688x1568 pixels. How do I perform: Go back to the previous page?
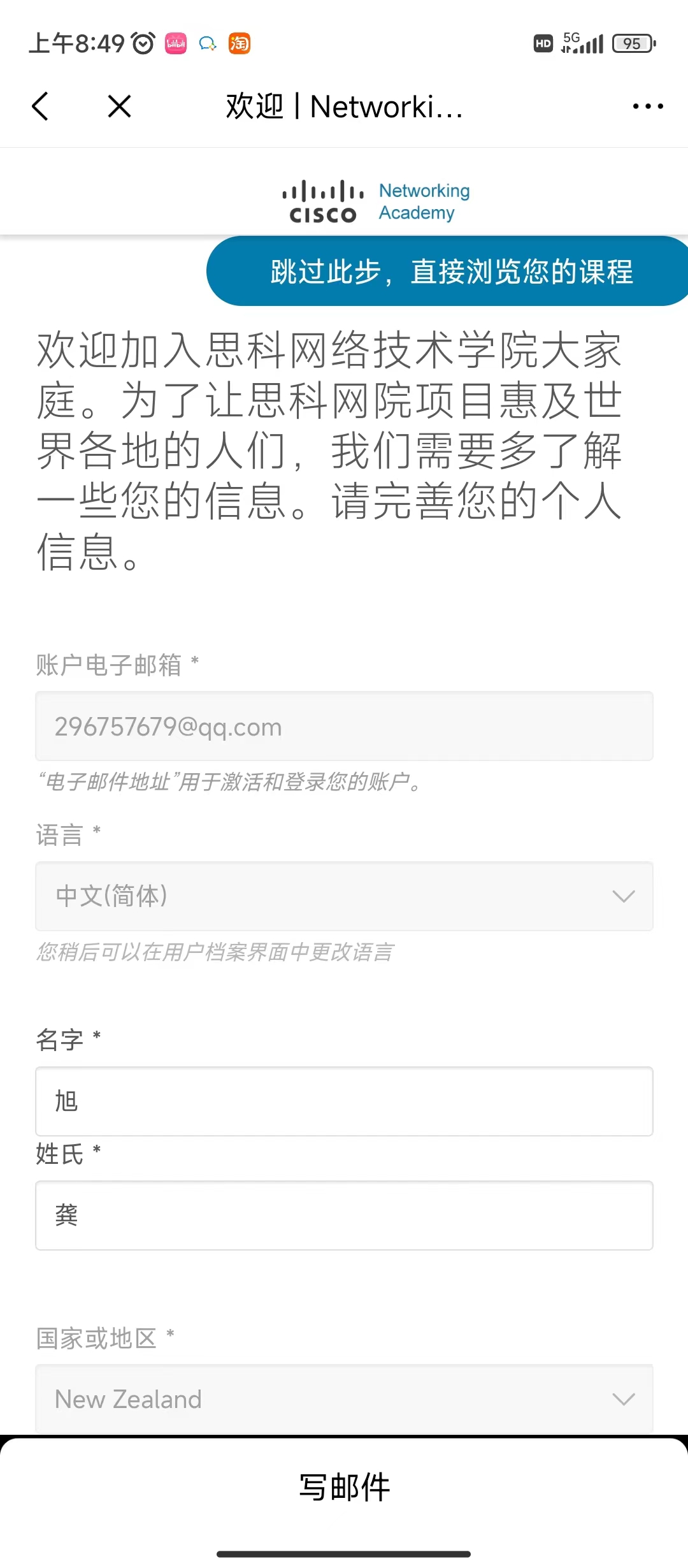[41, 106]
